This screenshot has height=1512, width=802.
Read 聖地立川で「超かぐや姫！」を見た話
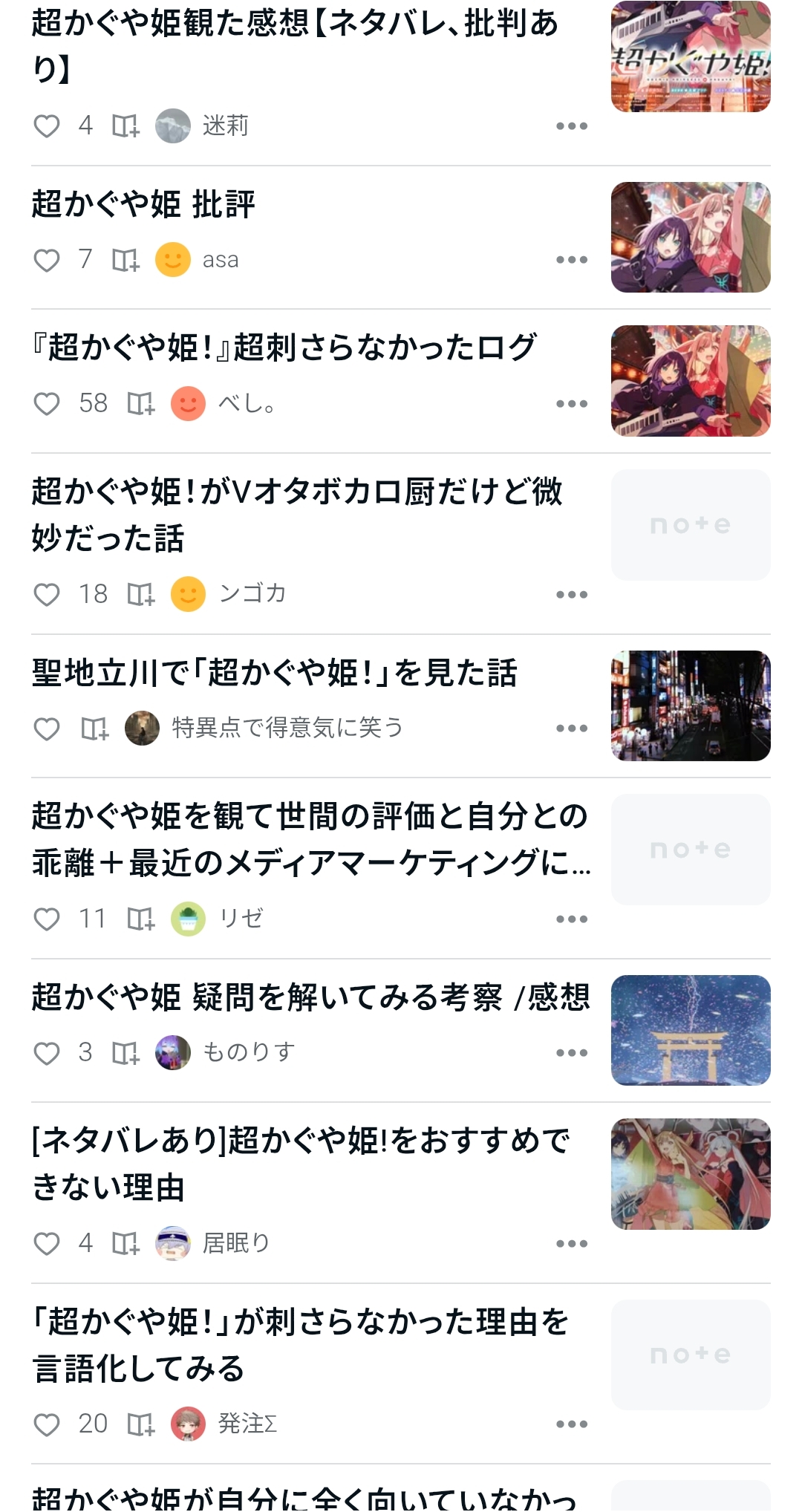(x=275, y=673)
